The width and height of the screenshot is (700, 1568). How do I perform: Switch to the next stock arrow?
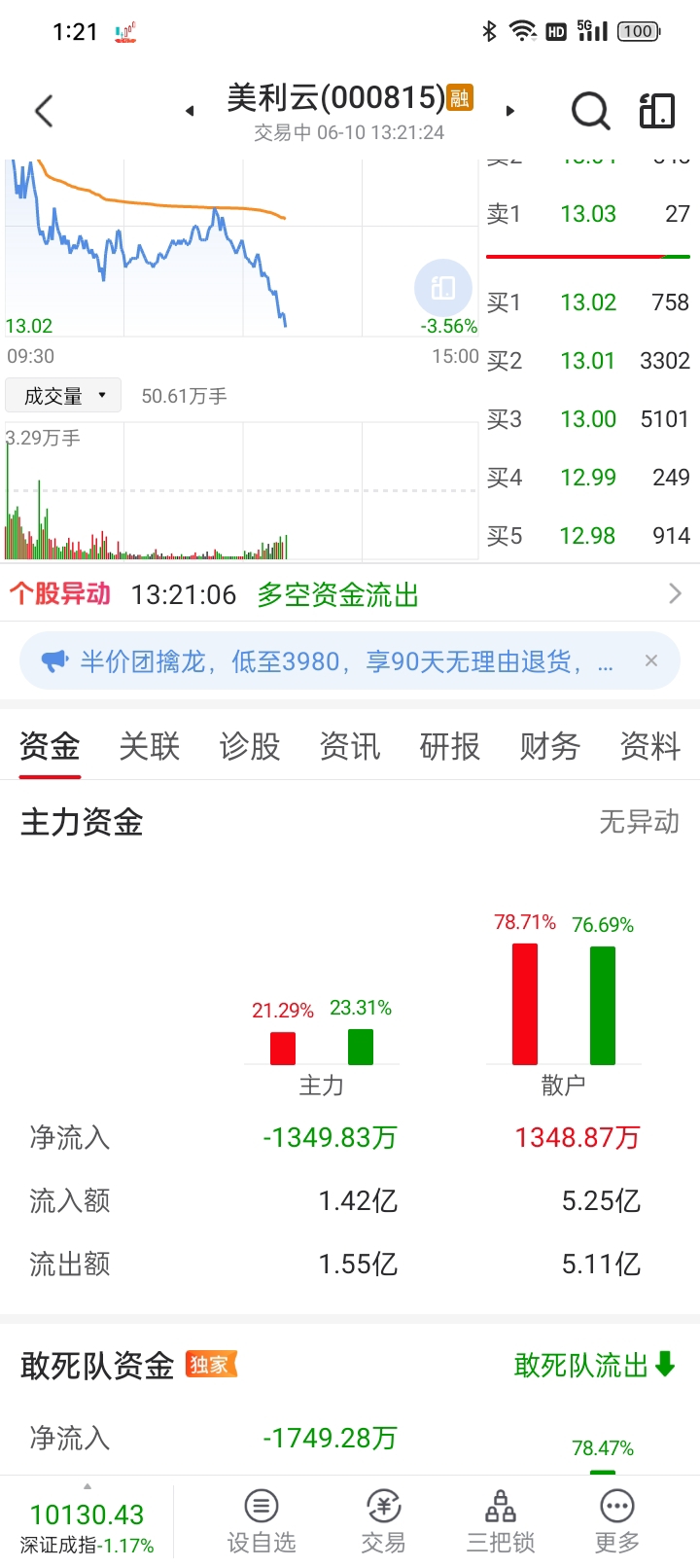pyautogui.click(x=509, y=111)
